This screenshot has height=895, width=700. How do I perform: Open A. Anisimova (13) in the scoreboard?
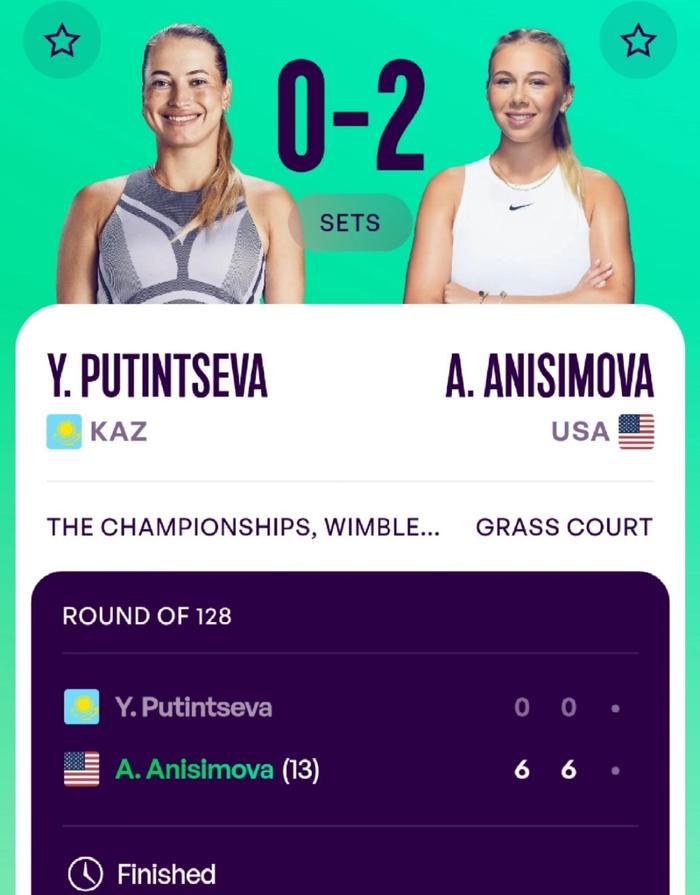click(x=216, y=770)
